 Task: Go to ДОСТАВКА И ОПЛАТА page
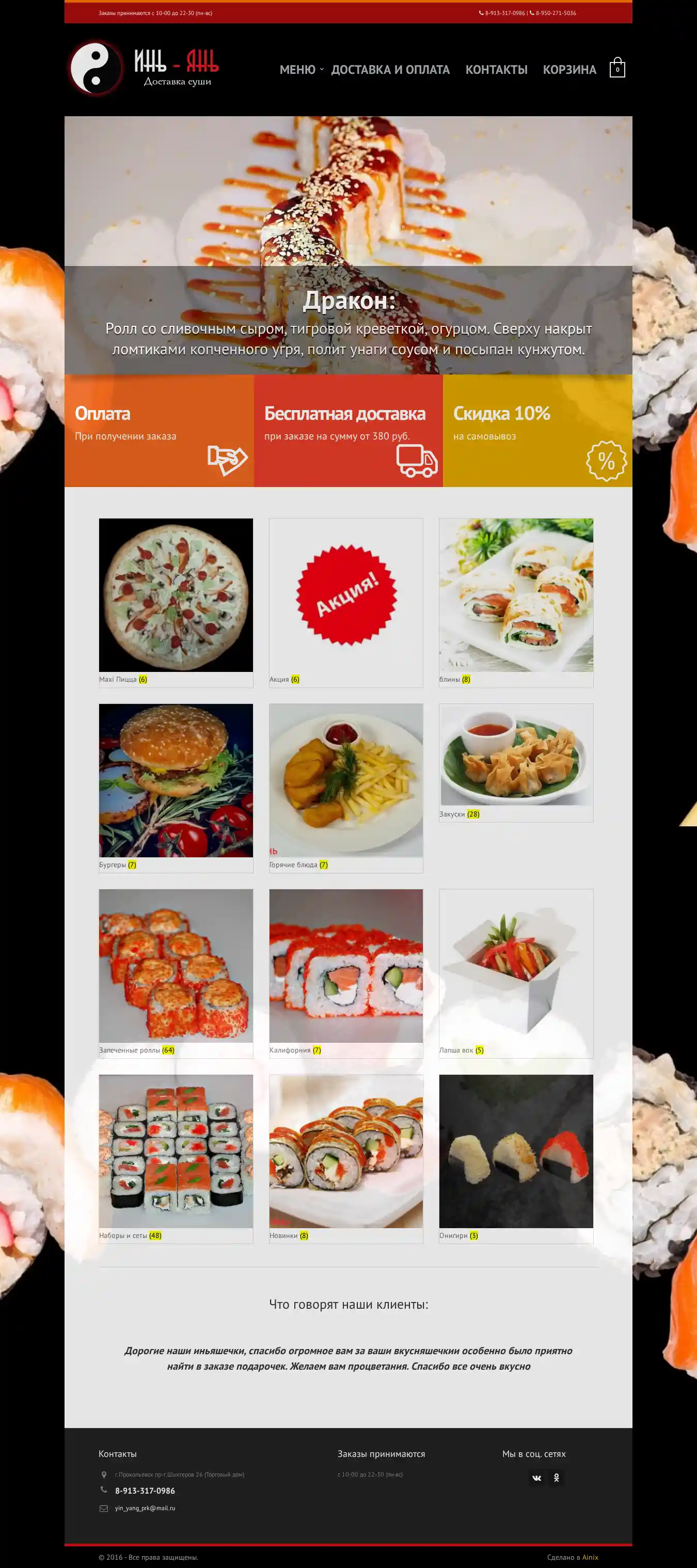(390, 69)
